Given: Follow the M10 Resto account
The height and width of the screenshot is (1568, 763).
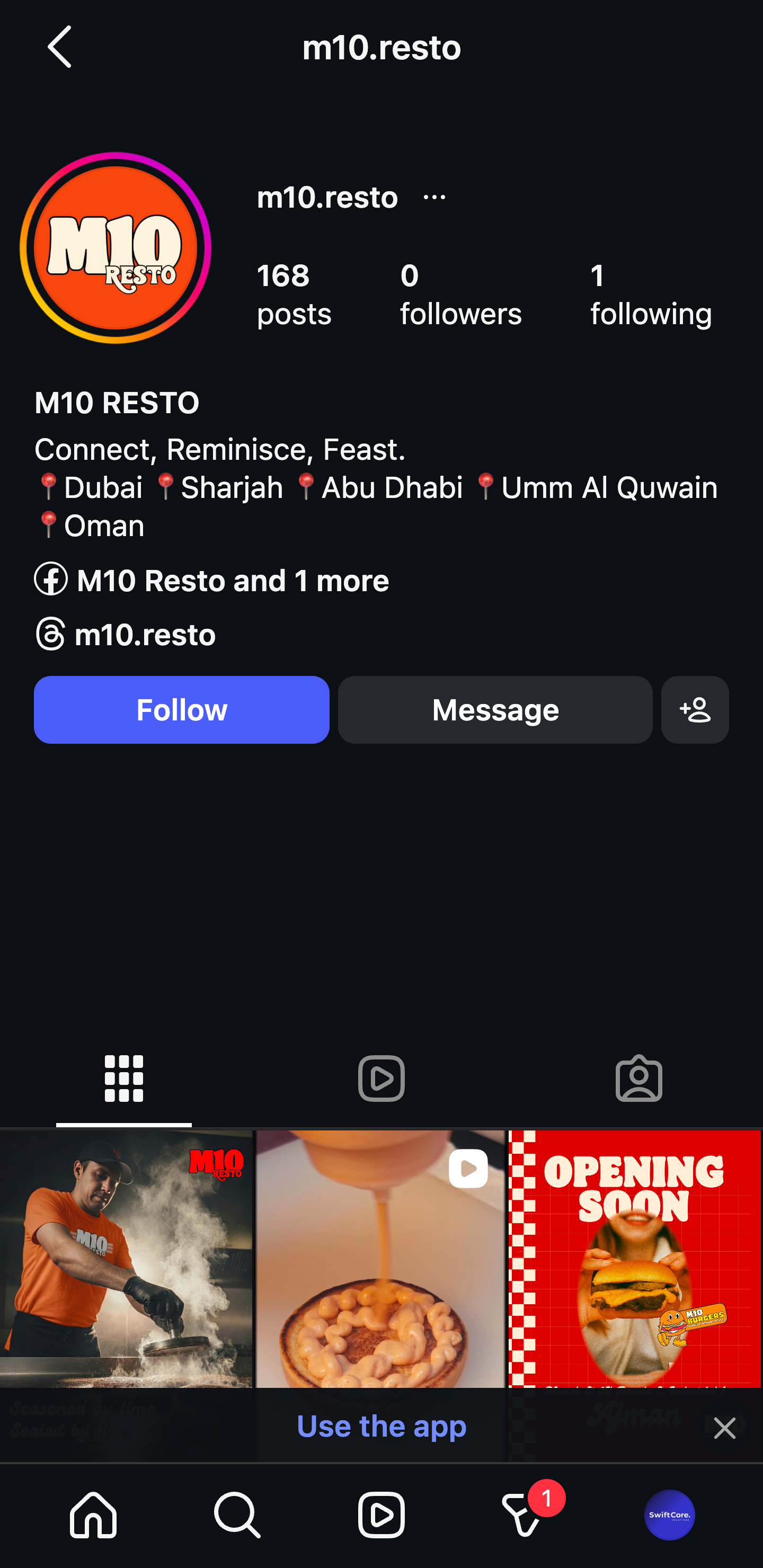Looking at the screenshot, I should (181, 710).
